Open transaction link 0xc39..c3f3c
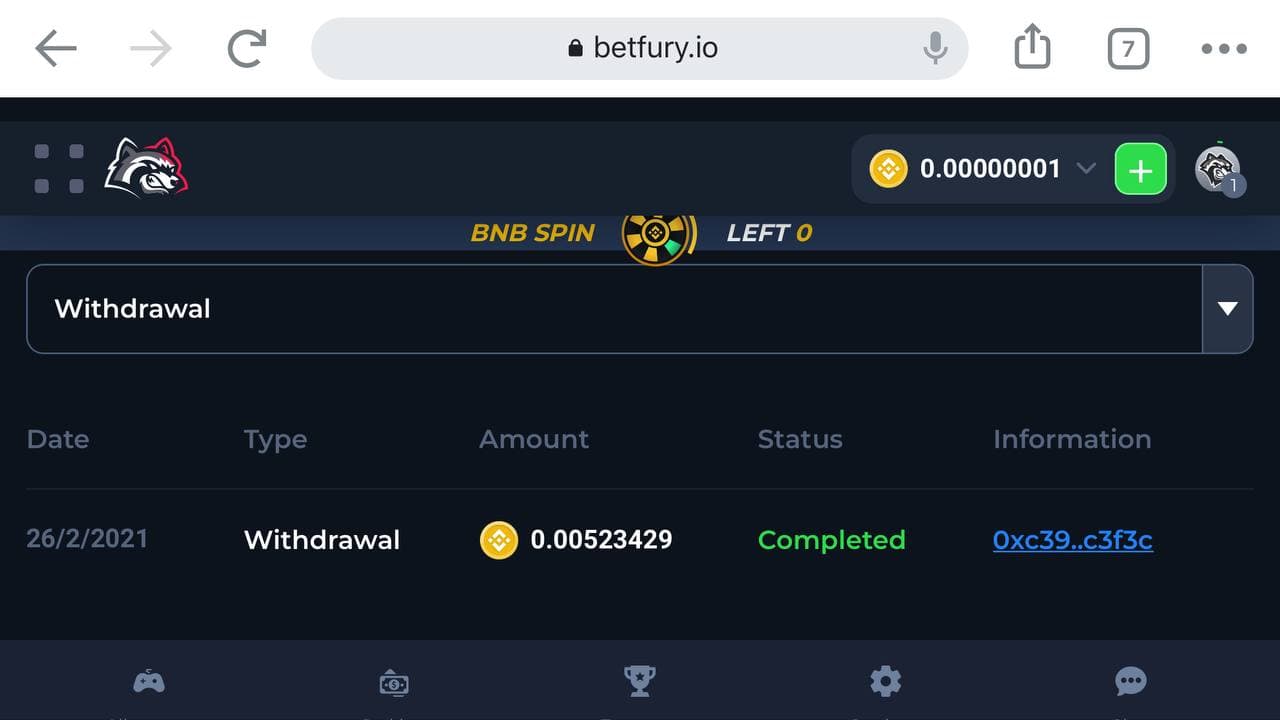Viewport: 1280px width, 720px height. [x=1072, y=540]
